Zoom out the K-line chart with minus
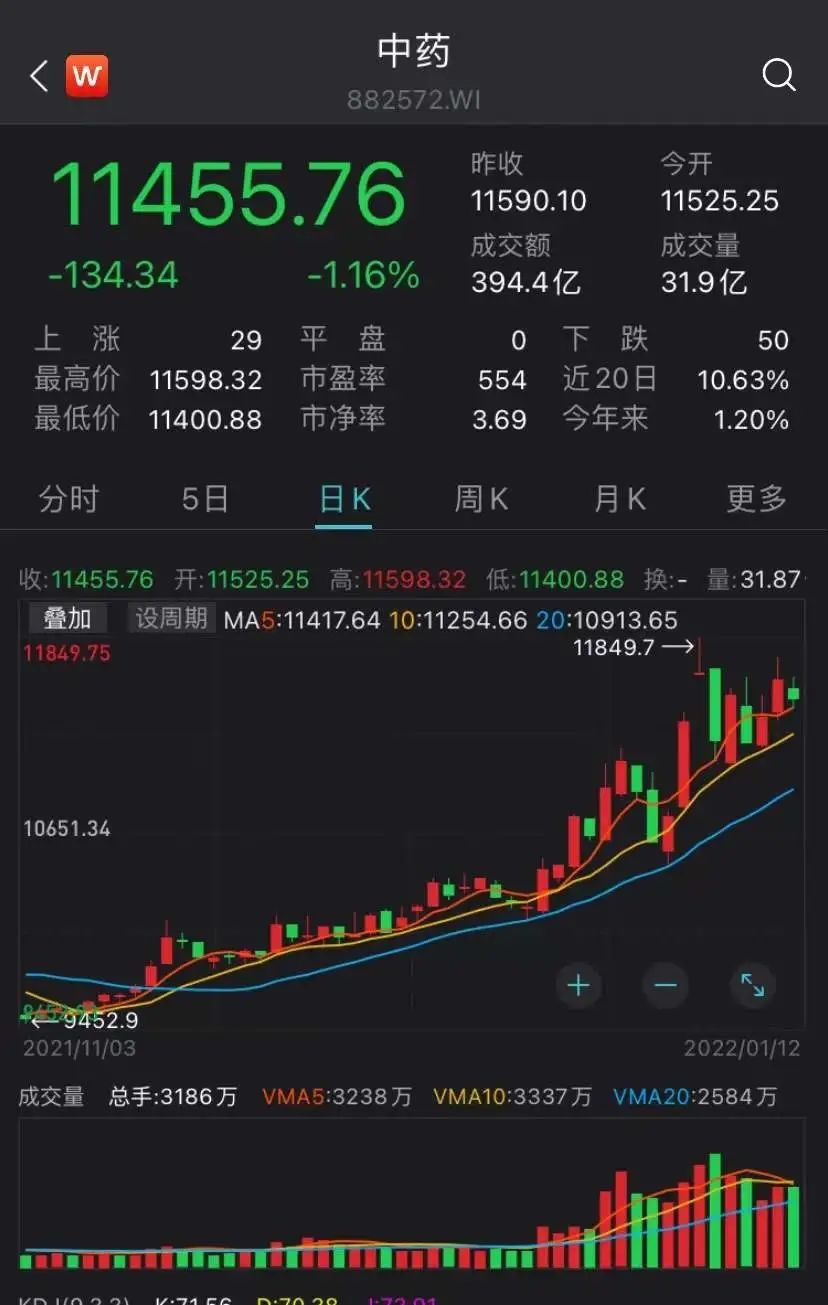The height and width of the screenshot is (1305, 828). click(665, 986)
